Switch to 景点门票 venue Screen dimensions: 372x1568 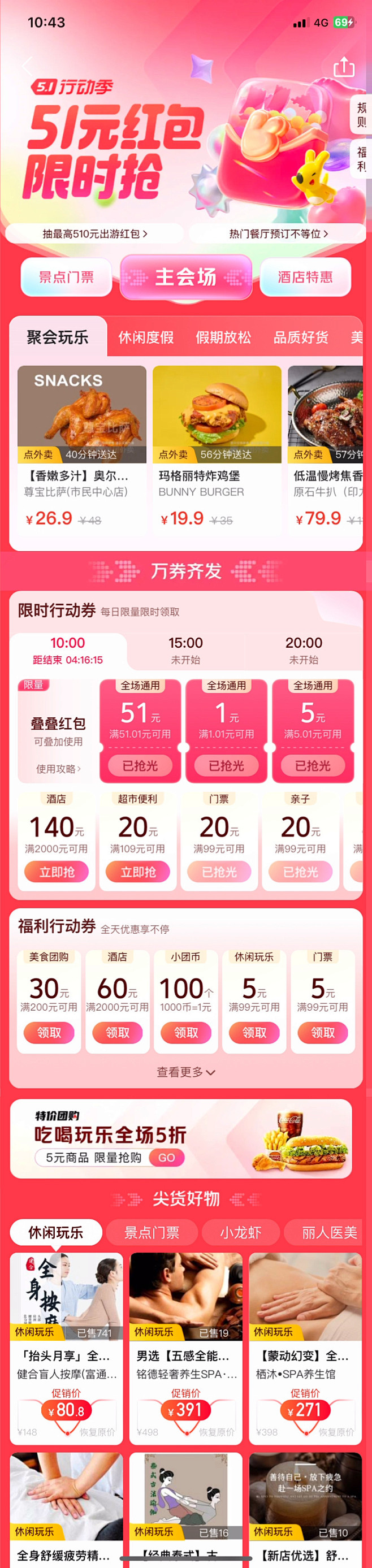pos(66,277)
